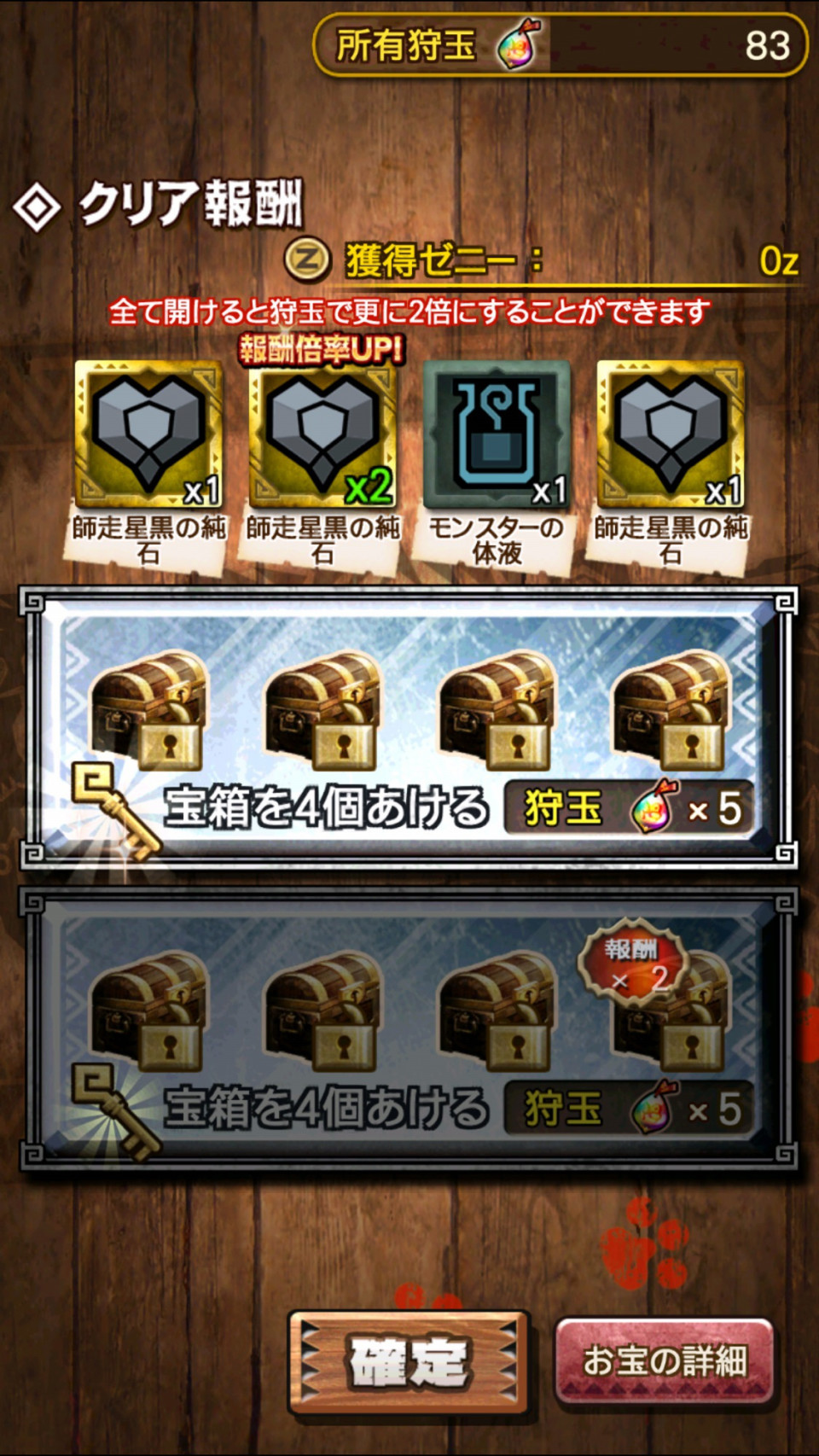Screen dimensions: 819x1456
Task: View the モンスターの体液 reward item
Action: click(x=497, y=435)
